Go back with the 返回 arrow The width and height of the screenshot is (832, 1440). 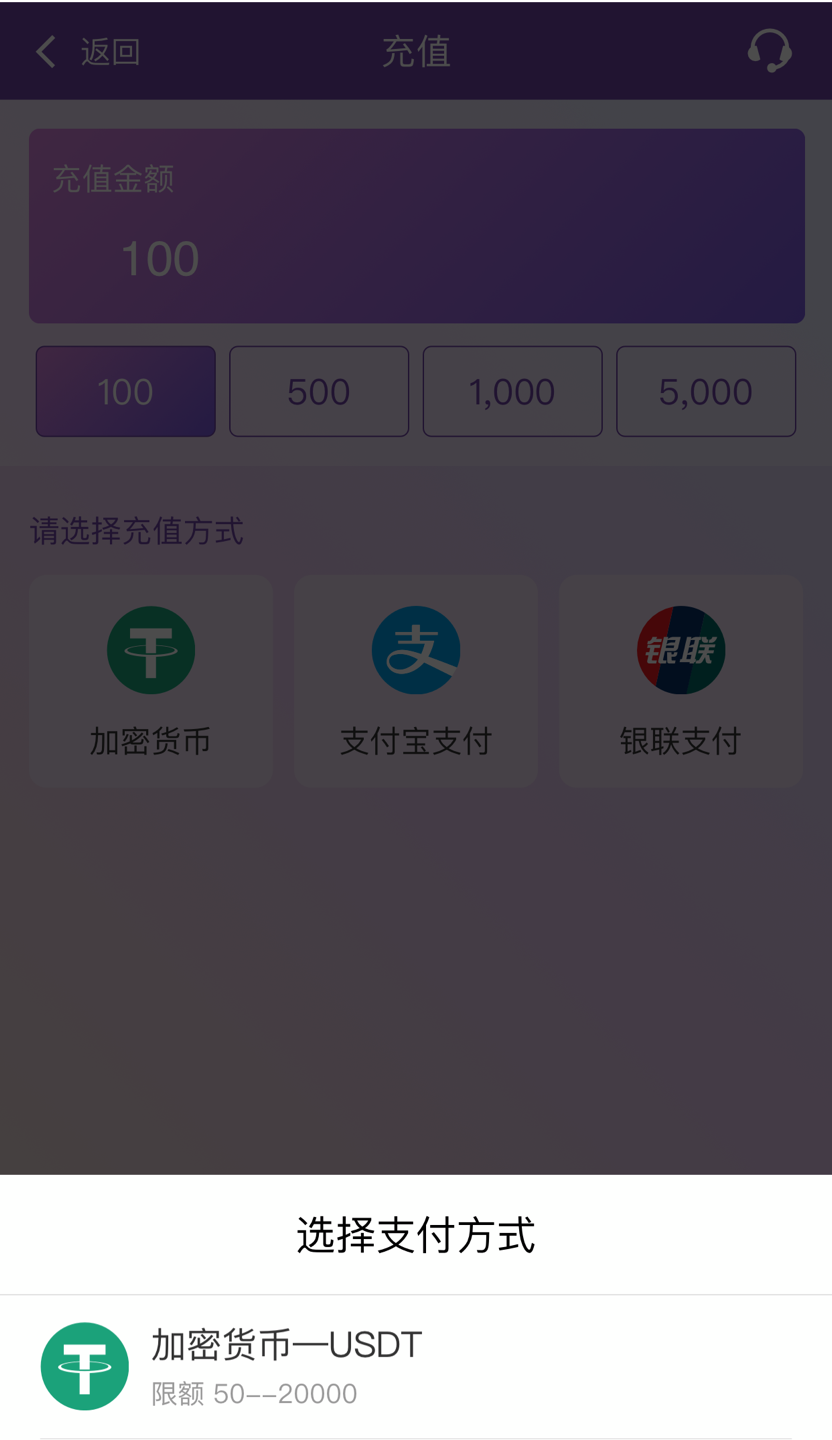coord(86,51)
